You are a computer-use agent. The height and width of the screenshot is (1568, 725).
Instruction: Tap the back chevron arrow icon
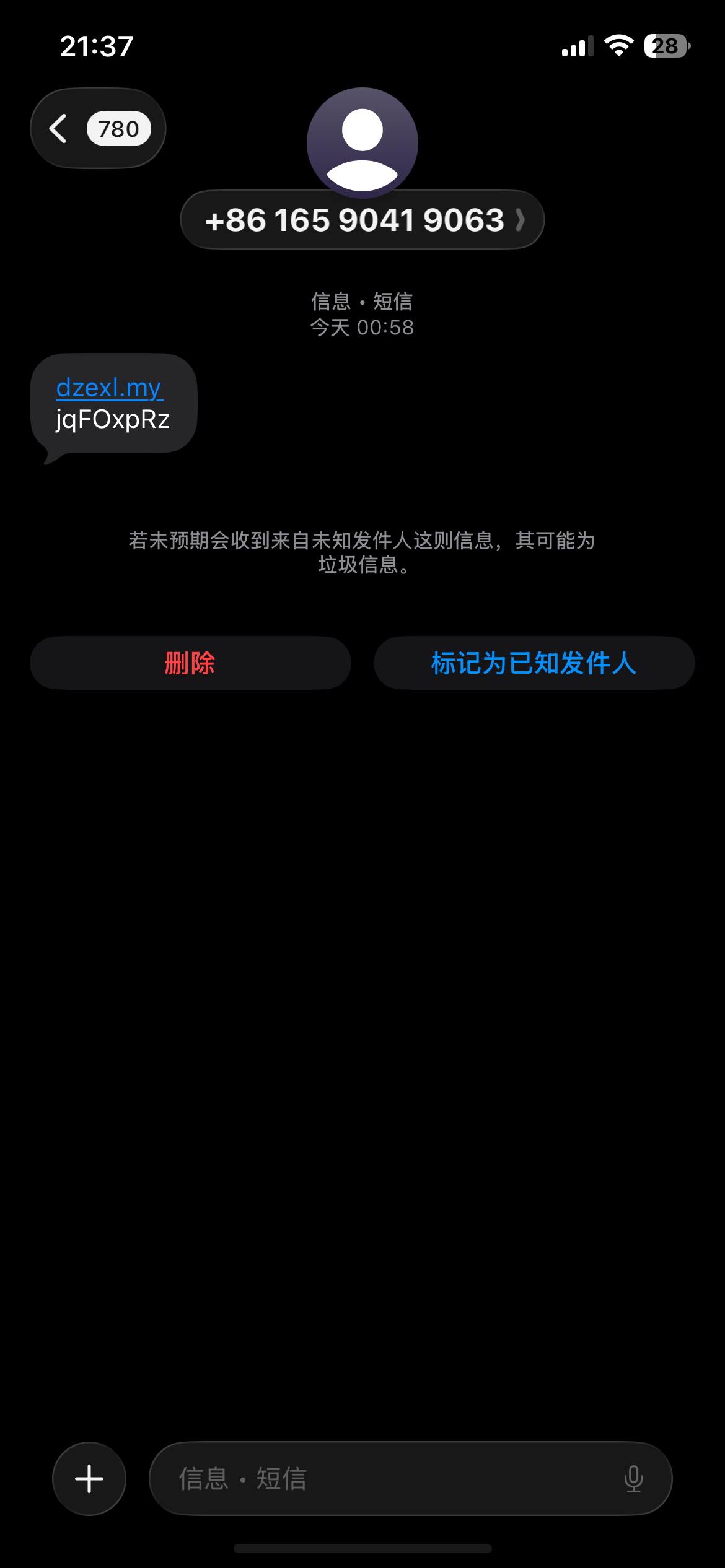[x=59, y=128]
